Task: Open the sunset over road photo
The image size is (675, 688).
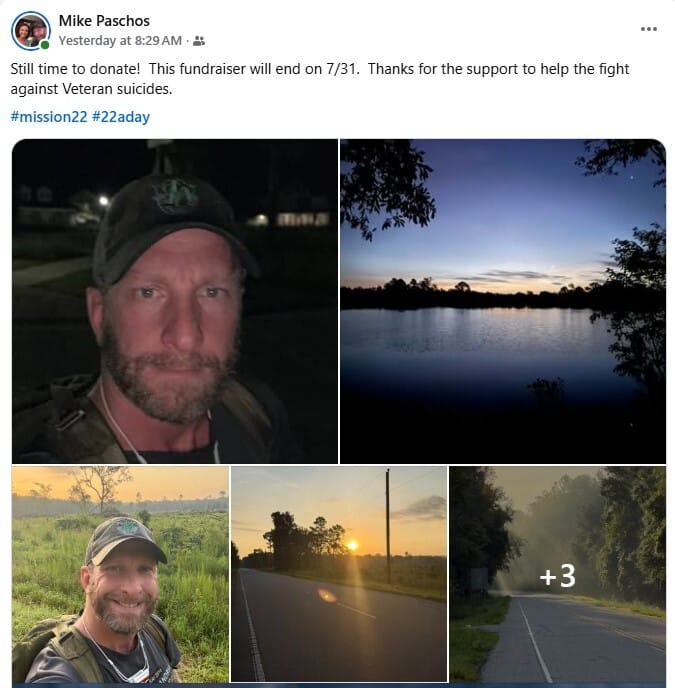Action: [x=338, y=574]
